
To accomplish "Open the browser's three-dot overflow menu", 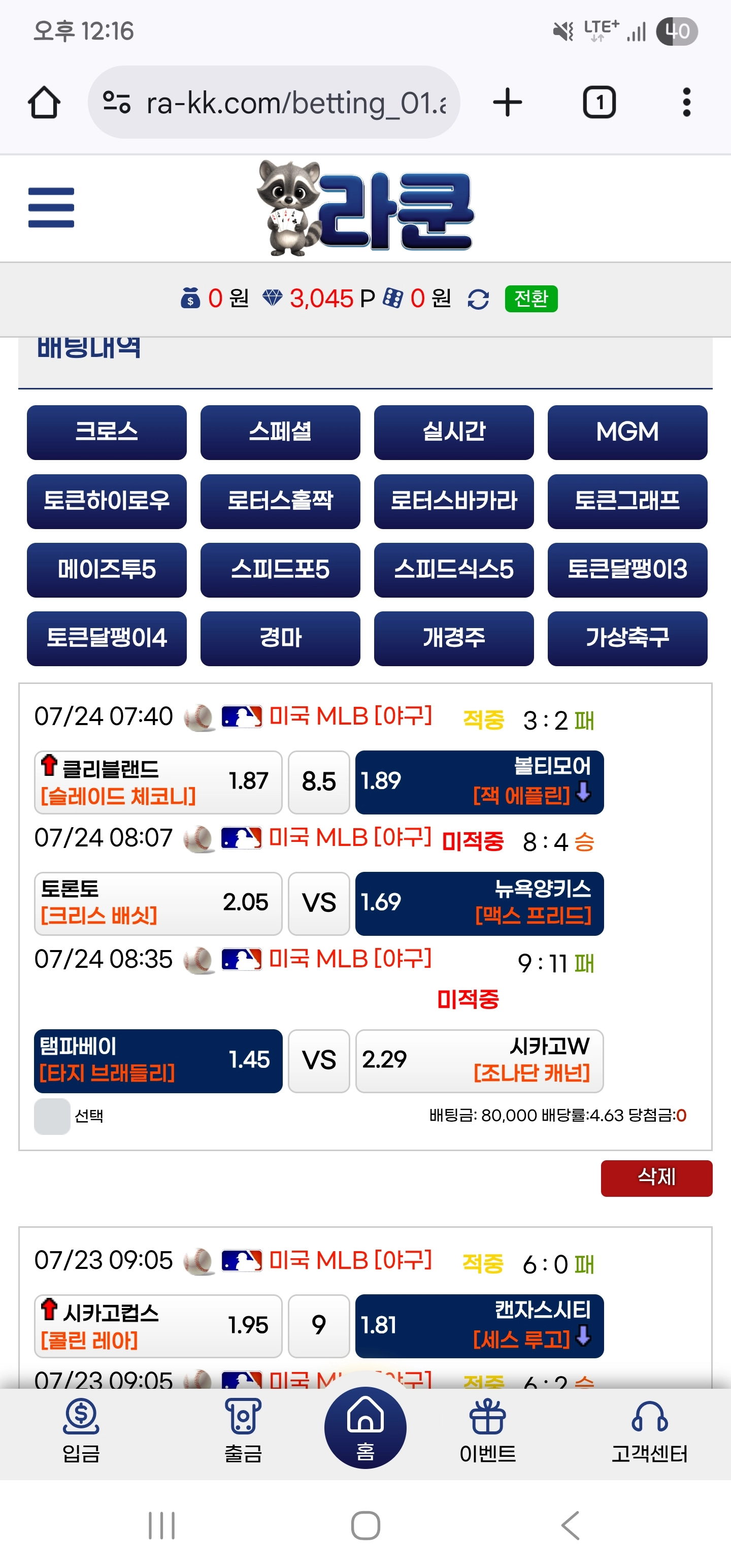I will pyautogui.click(x=686, y=102).
